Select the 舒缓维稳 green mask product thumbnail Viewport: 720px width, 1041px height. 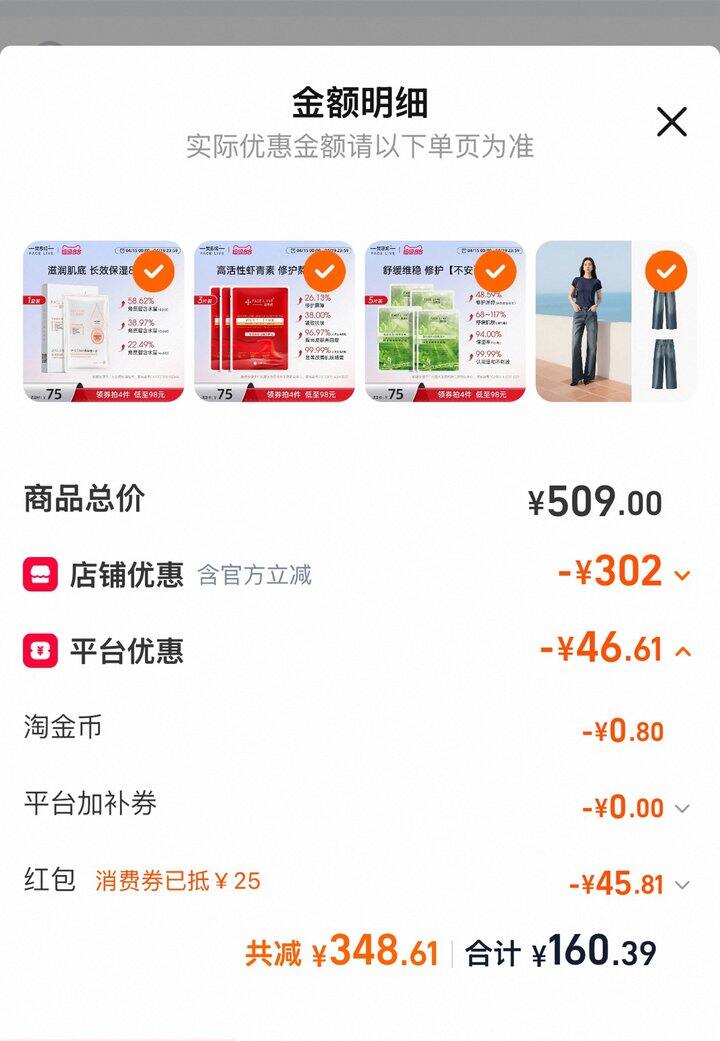click(444, 321)
